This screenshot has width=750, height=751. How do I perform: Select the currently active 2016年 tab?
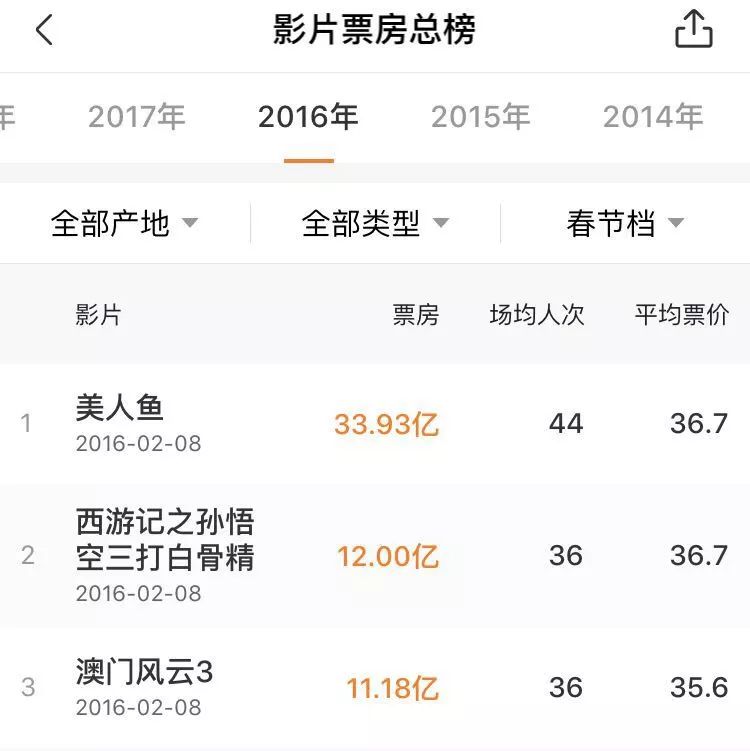point(309,117)
